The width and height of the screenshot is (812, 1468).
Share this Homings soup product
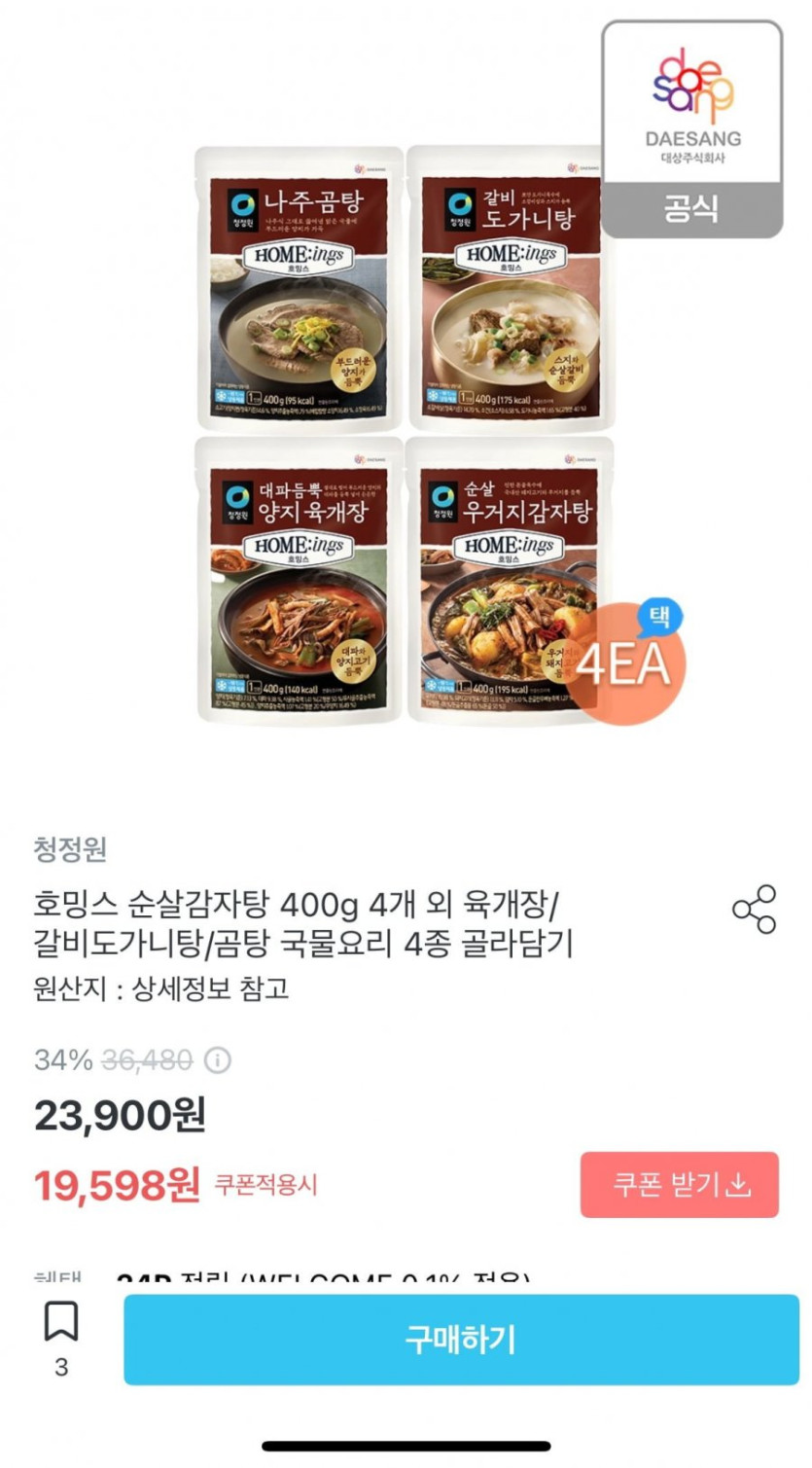[754, 910]
